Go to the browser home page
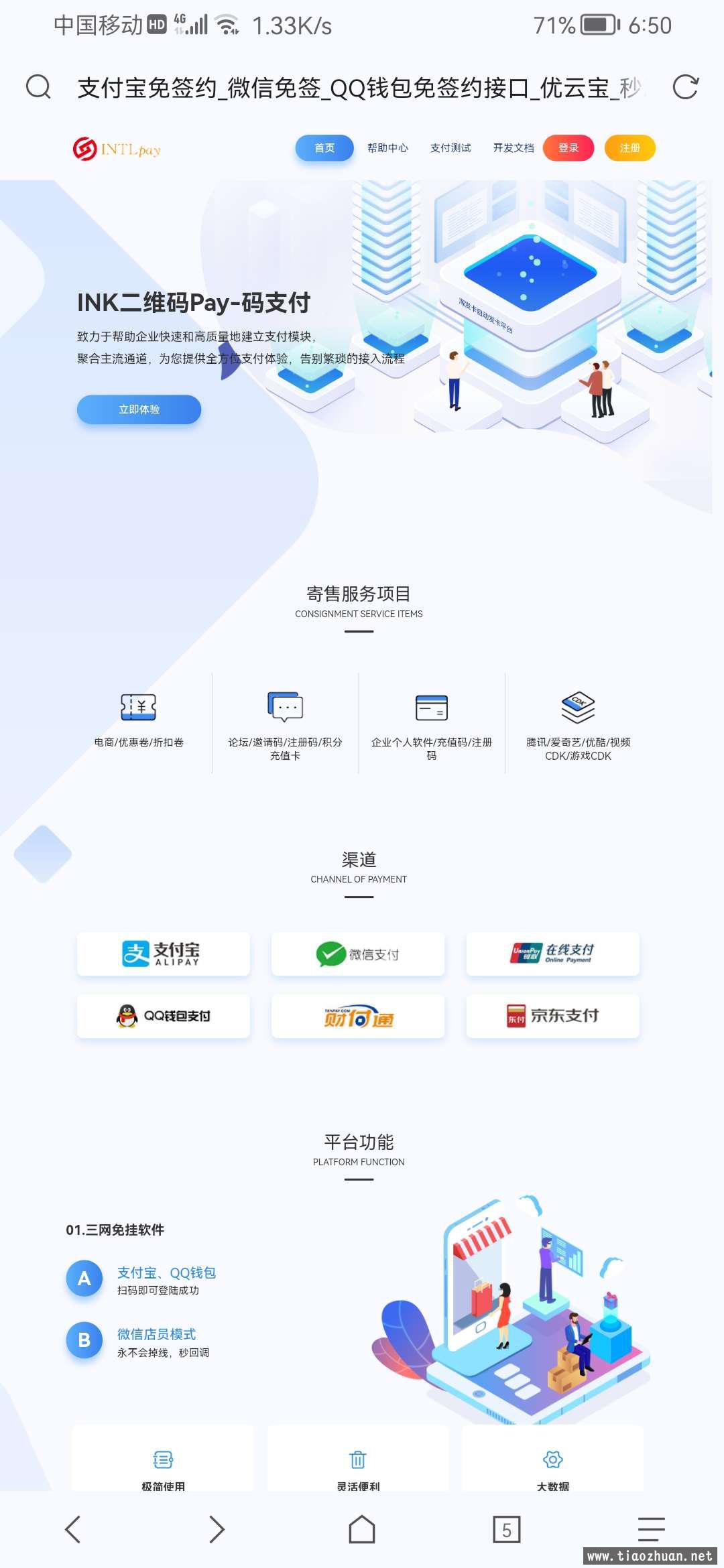 pos(362,1529)
